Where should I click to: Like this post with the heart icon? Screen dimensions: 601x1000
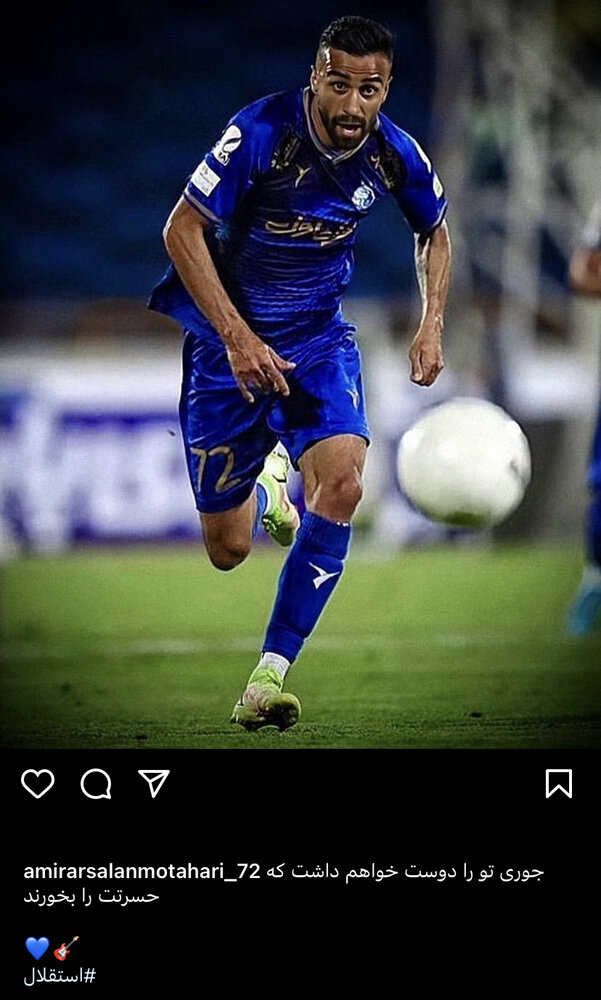click(38, 783)
